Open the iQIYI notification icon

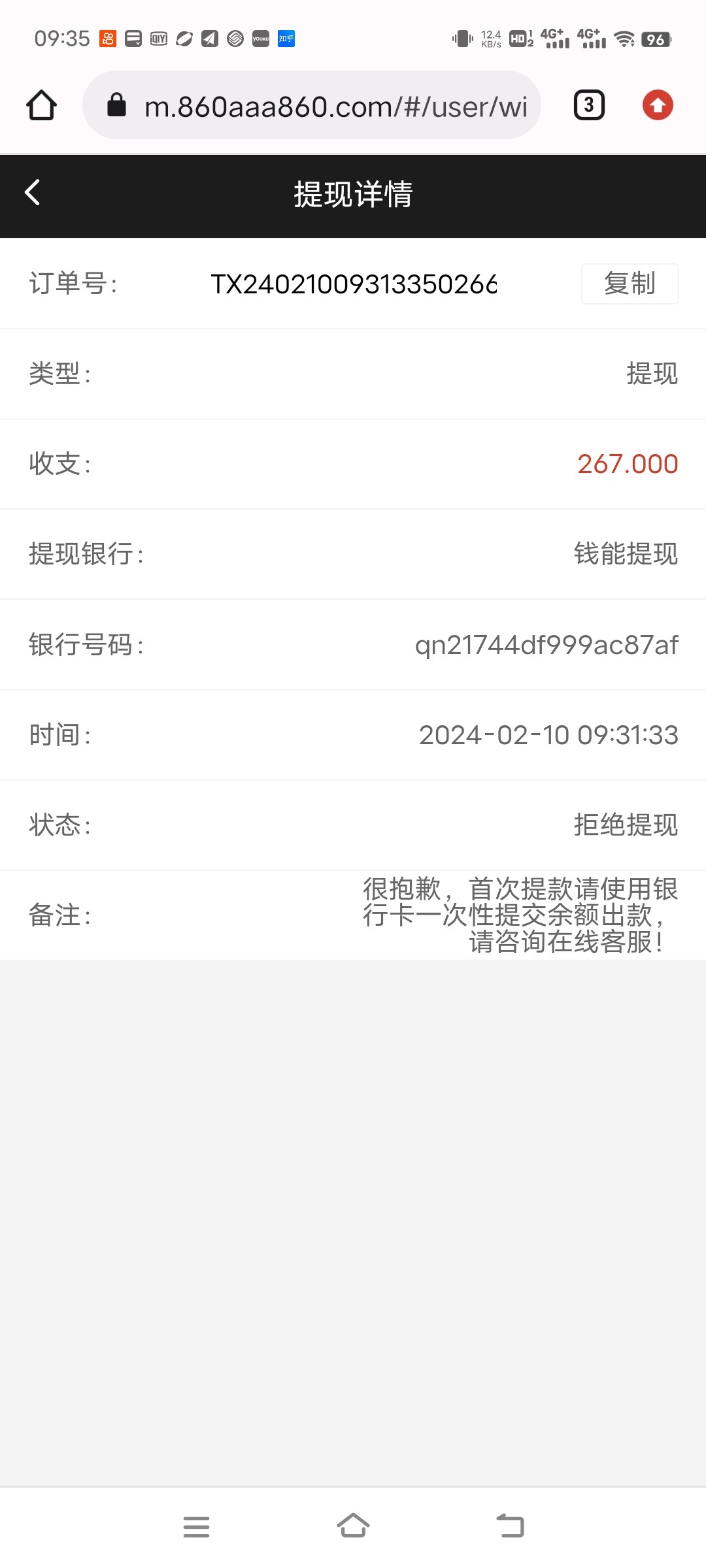159,38
